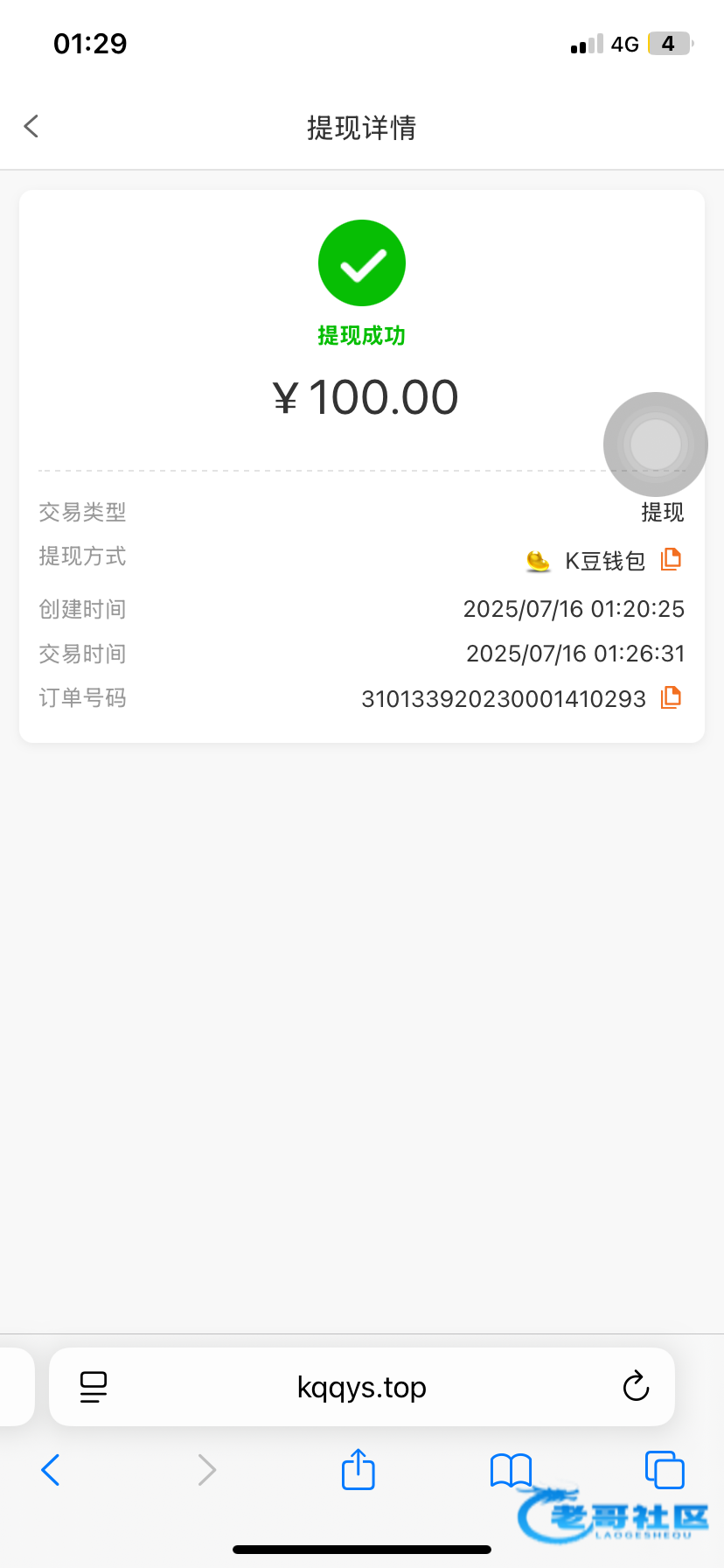Show all open Safari tabs
Viewport: 724px width, 1568px height.
[665, 1470]
